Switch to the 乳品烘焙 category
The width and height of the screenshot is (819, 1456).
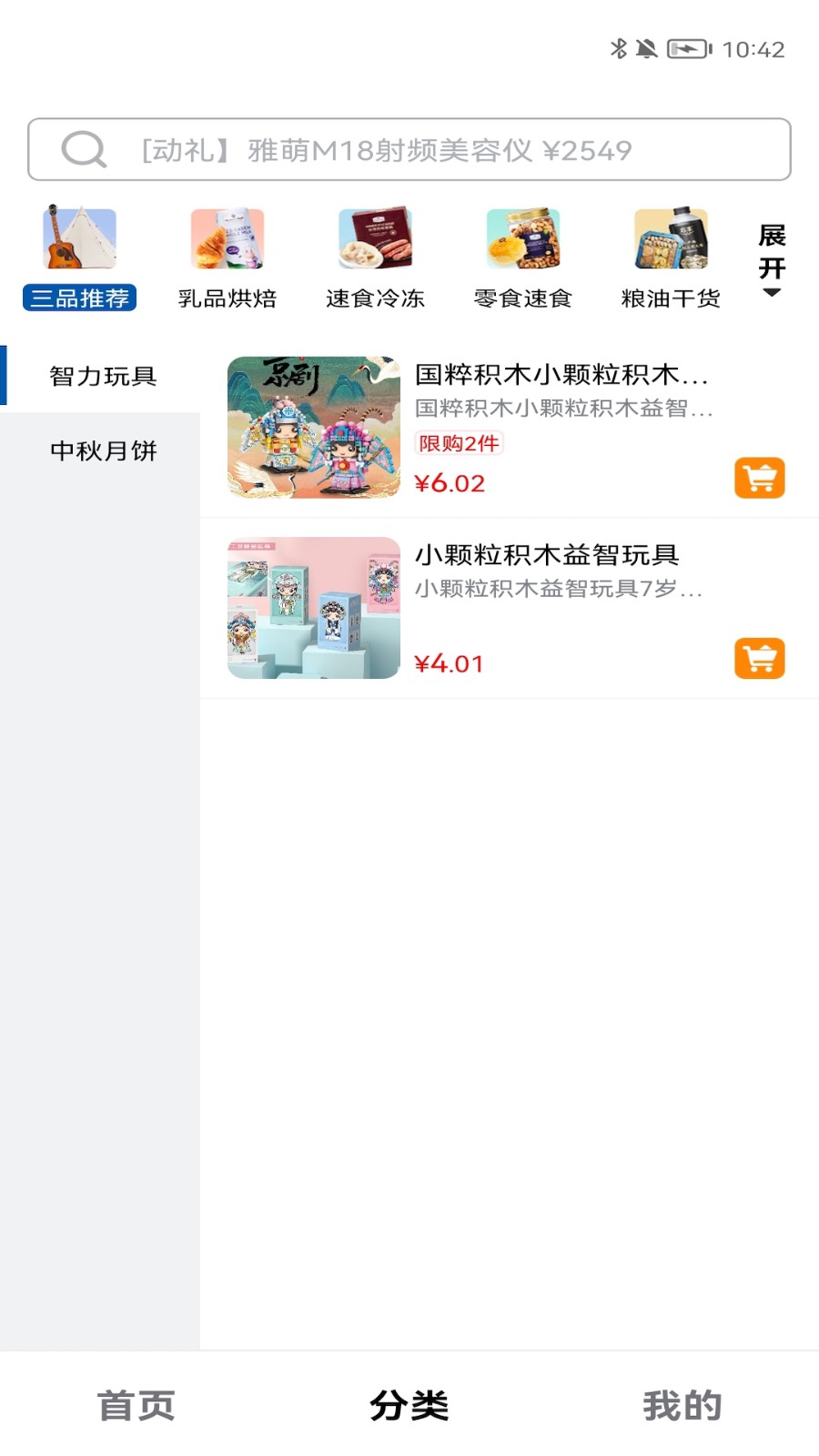click(x=227, y=258)
